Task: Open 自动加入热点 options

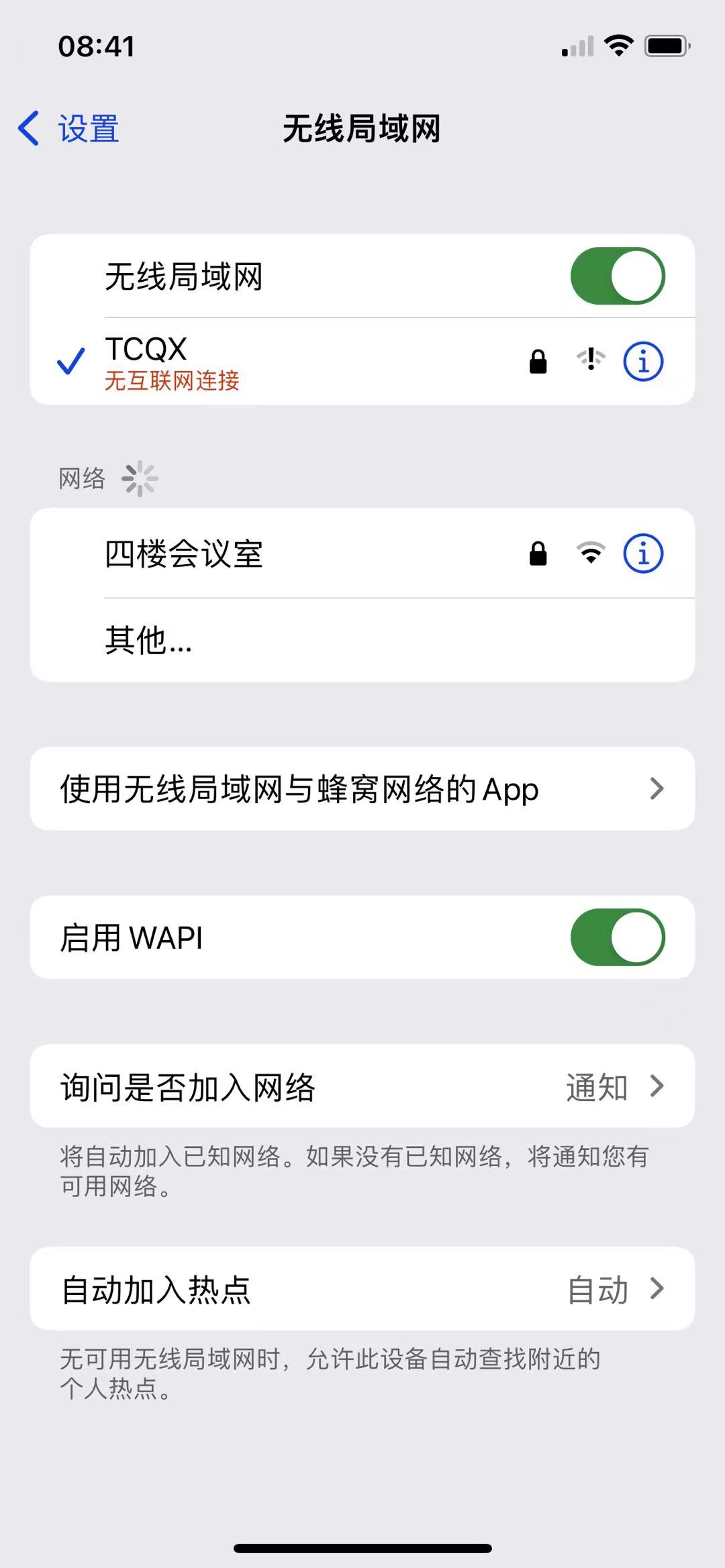Action: point(362,1289)
